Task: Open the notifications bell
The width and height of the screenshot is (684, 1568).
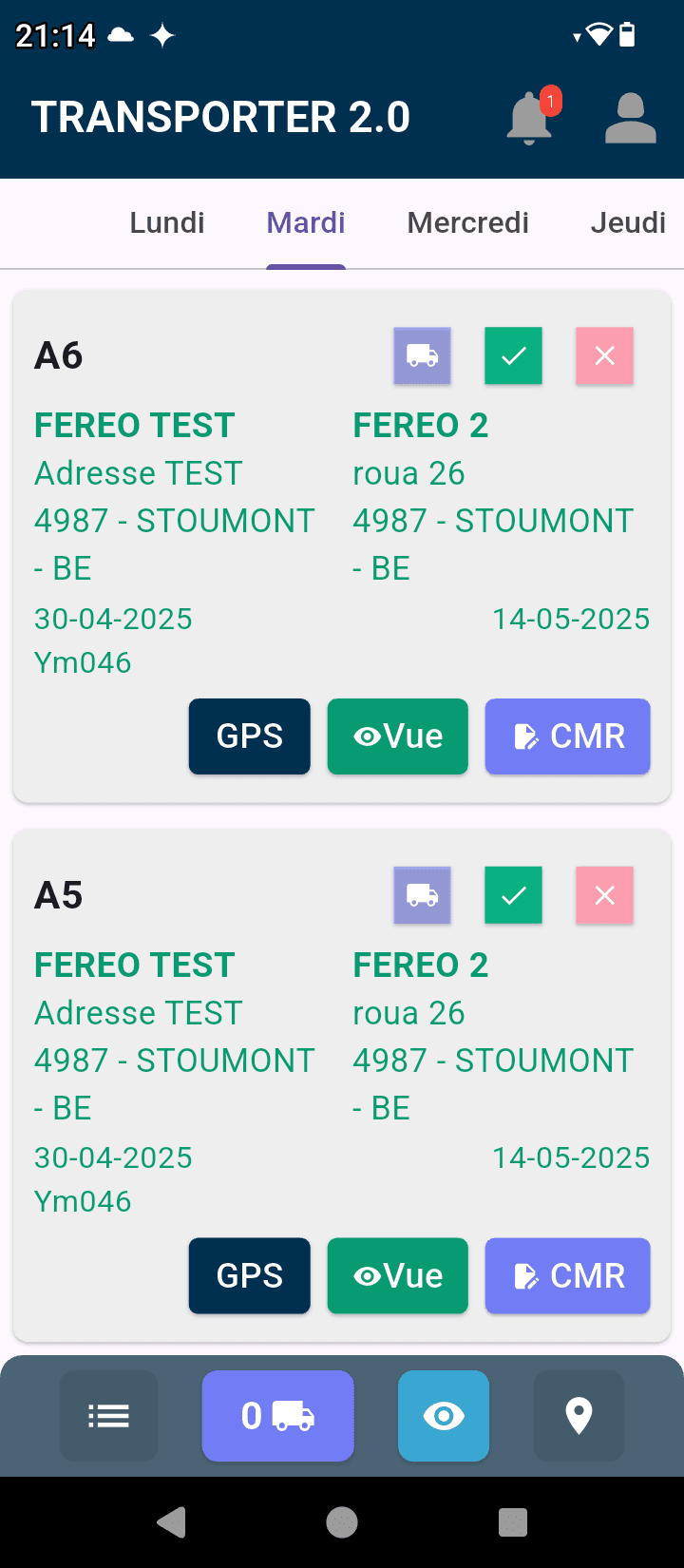Action: click(530, 118)
